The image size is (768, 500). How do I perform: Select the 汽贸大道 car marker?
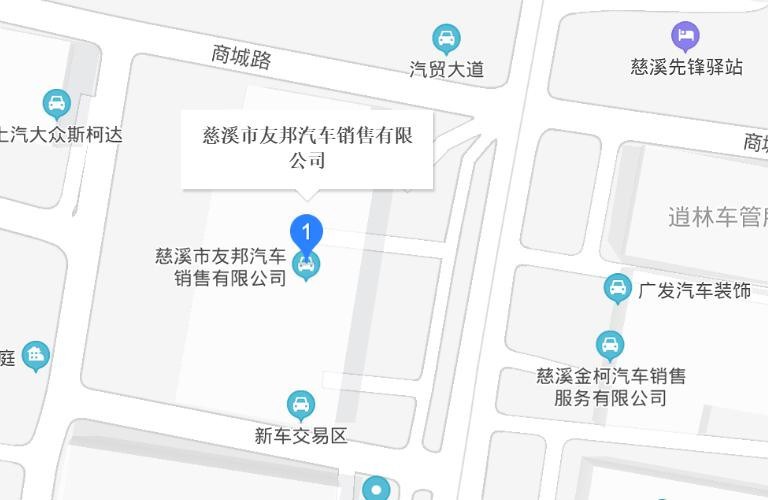click(x=446, y=40)
